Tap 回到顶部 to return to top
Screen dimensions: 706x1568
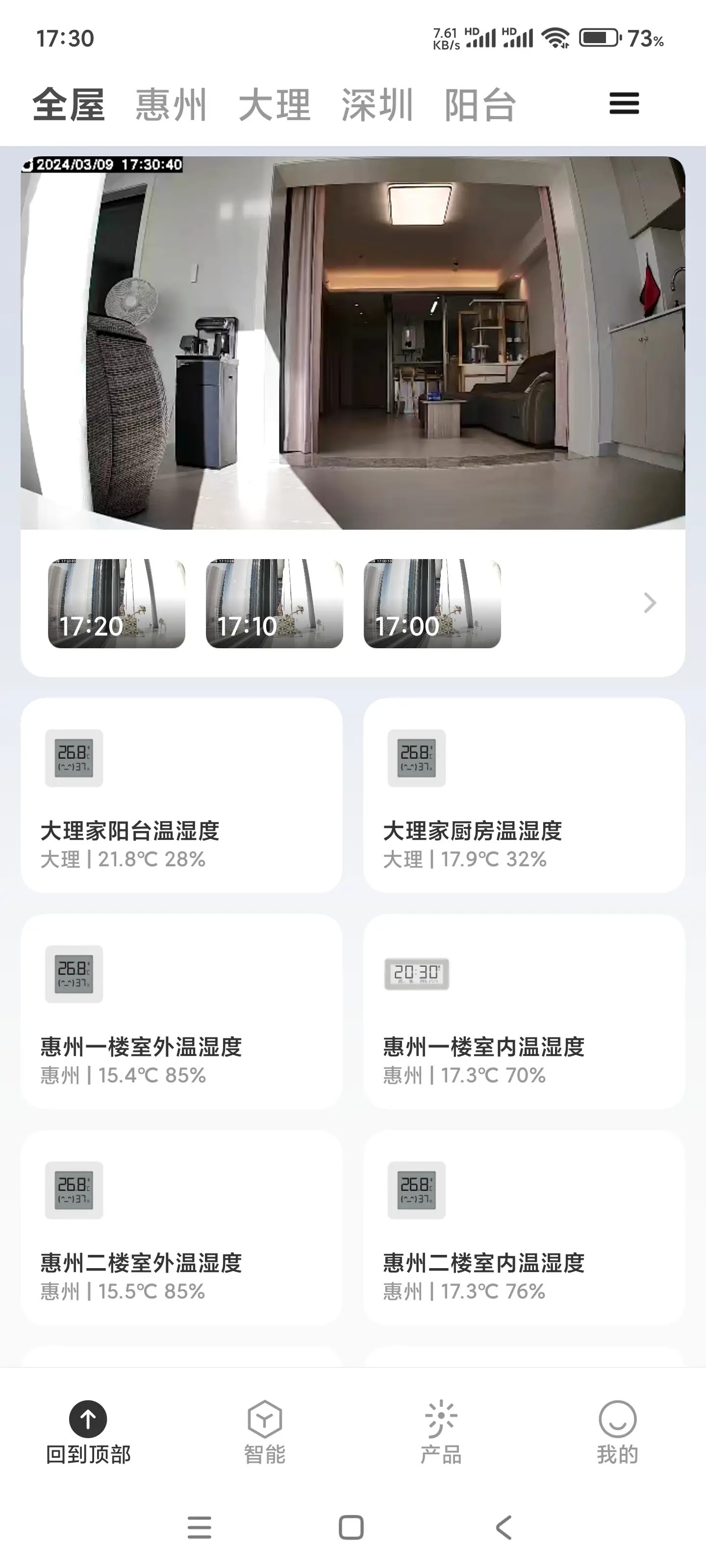coord(88,1432)
